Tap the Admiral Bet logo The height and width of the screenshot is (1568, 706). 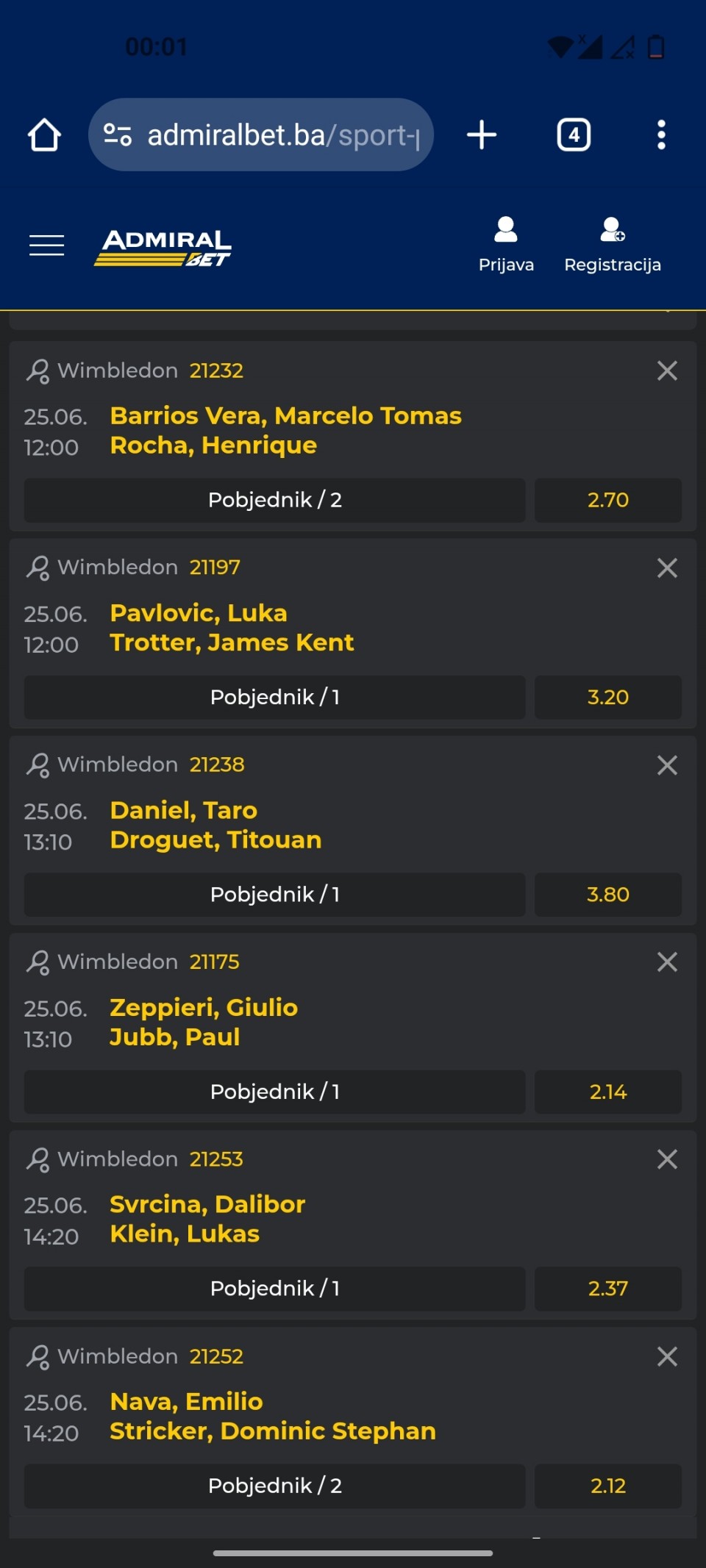pos(163,248)
